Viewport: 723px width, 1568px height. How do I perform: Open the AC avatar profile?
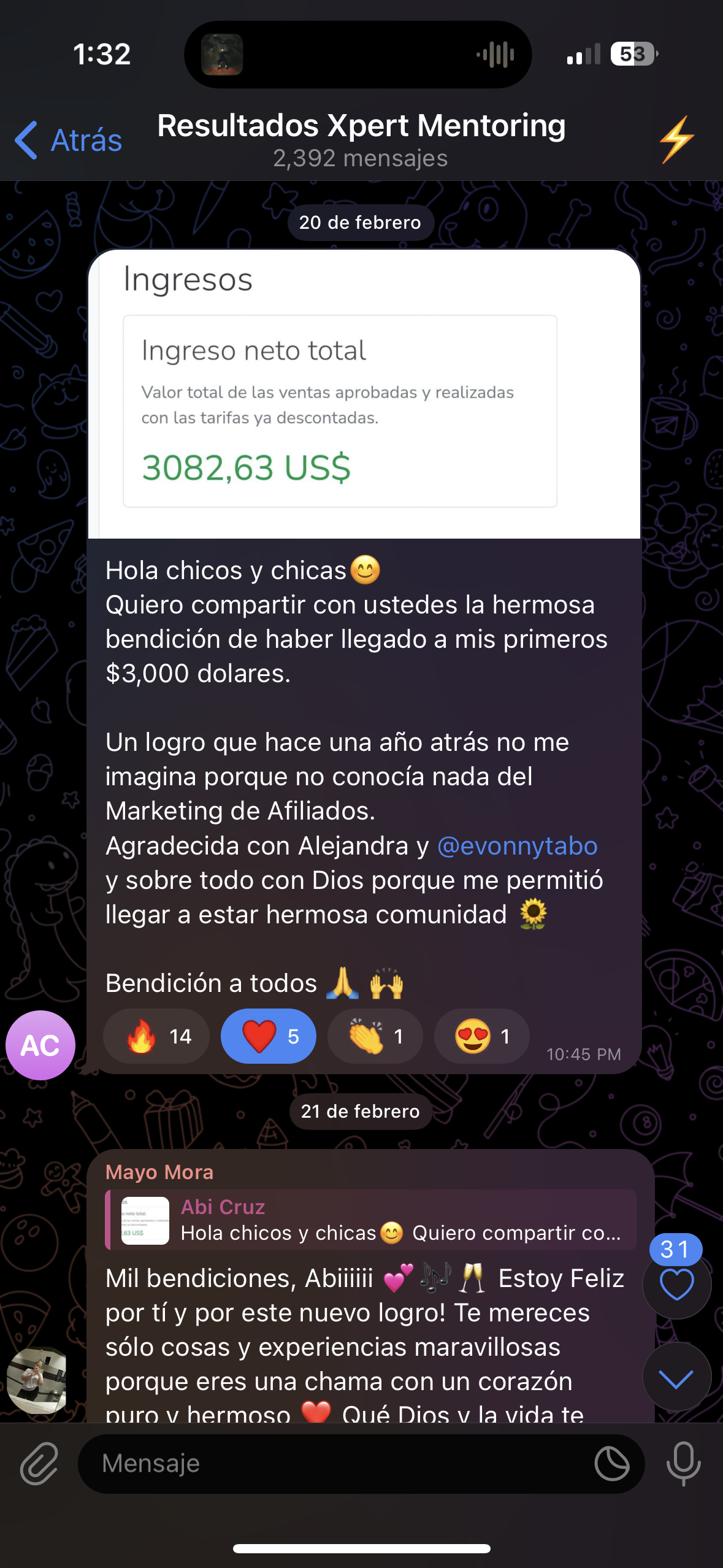pos(40,1045)
